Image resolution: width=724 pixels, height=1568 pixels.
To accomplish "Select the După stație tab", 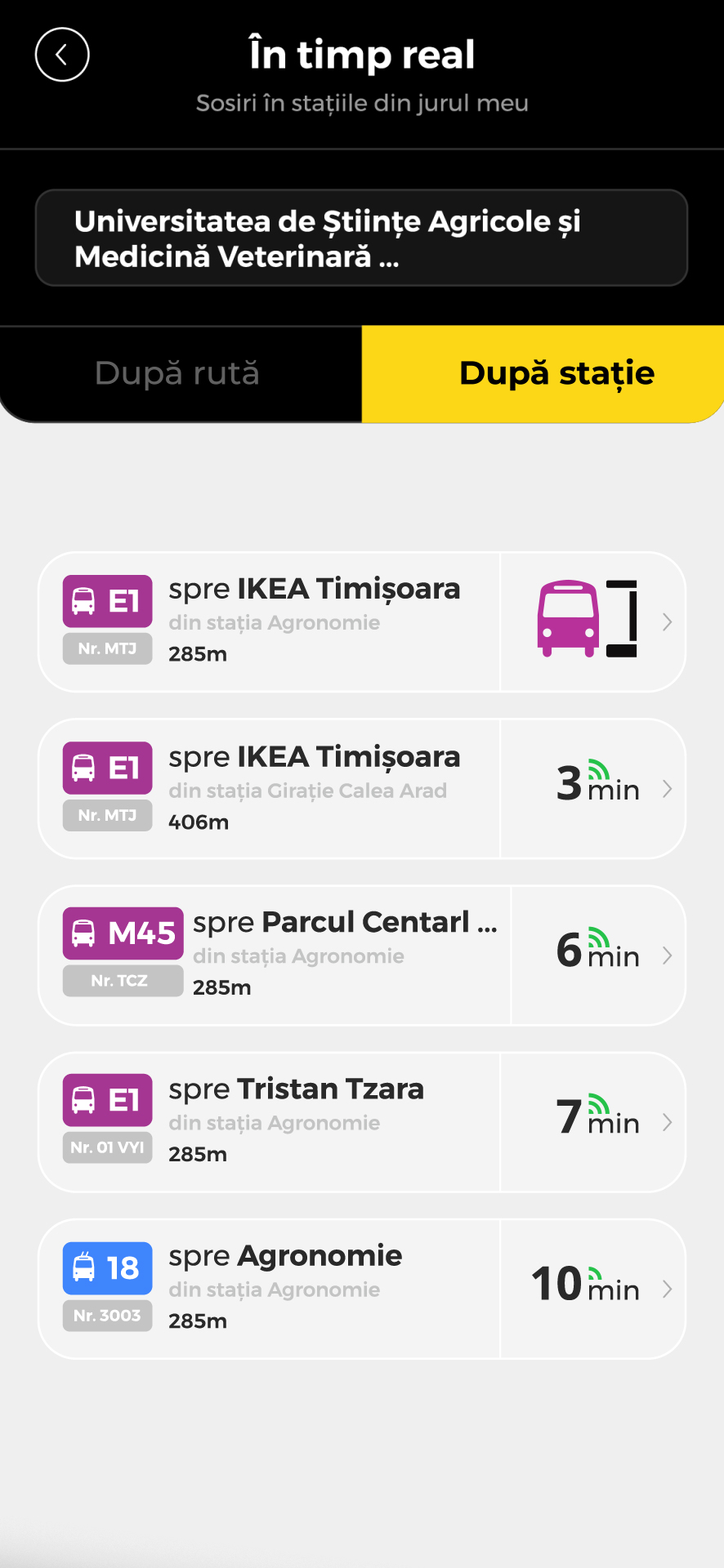I will [x=543, y=374].
